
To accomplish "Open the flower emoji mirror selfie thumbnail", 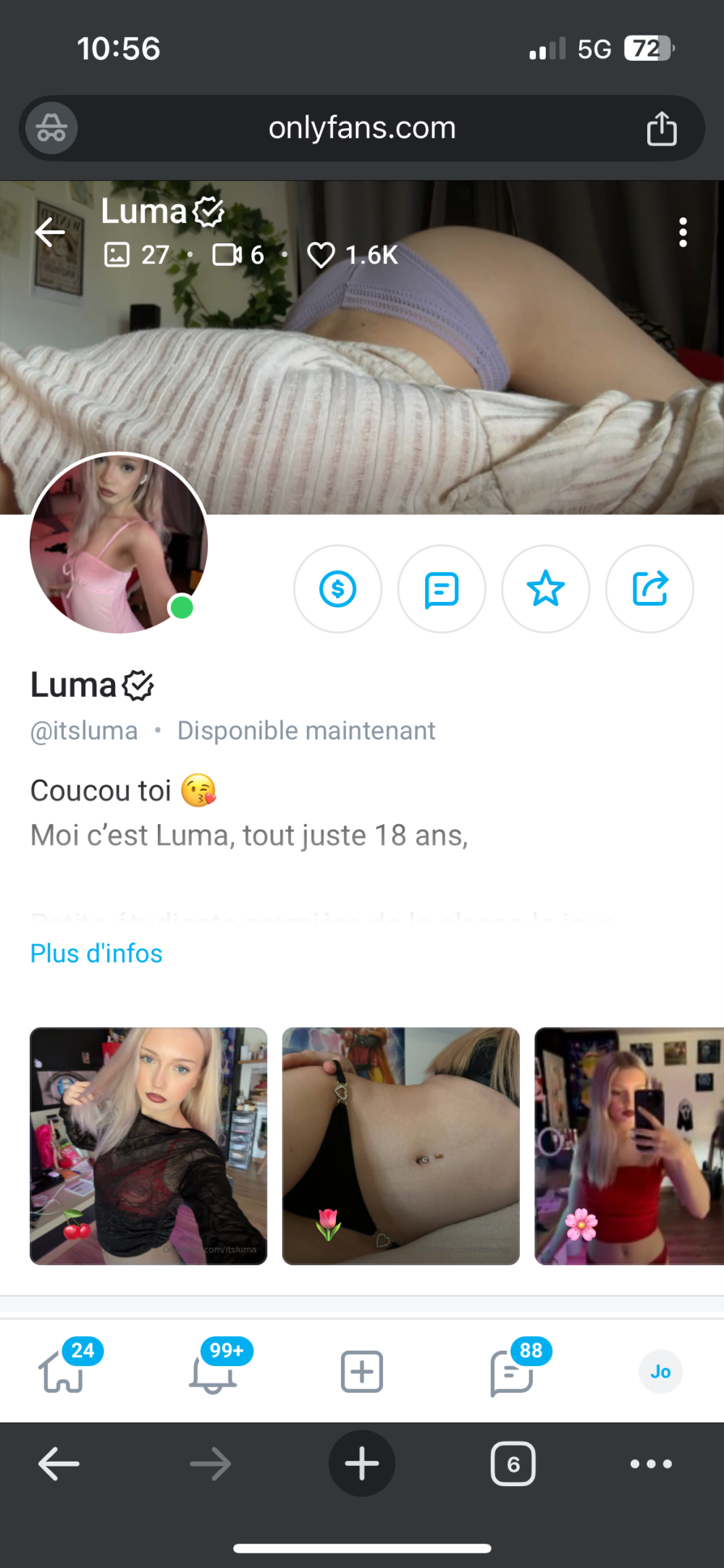I will tap(628, 1146).
